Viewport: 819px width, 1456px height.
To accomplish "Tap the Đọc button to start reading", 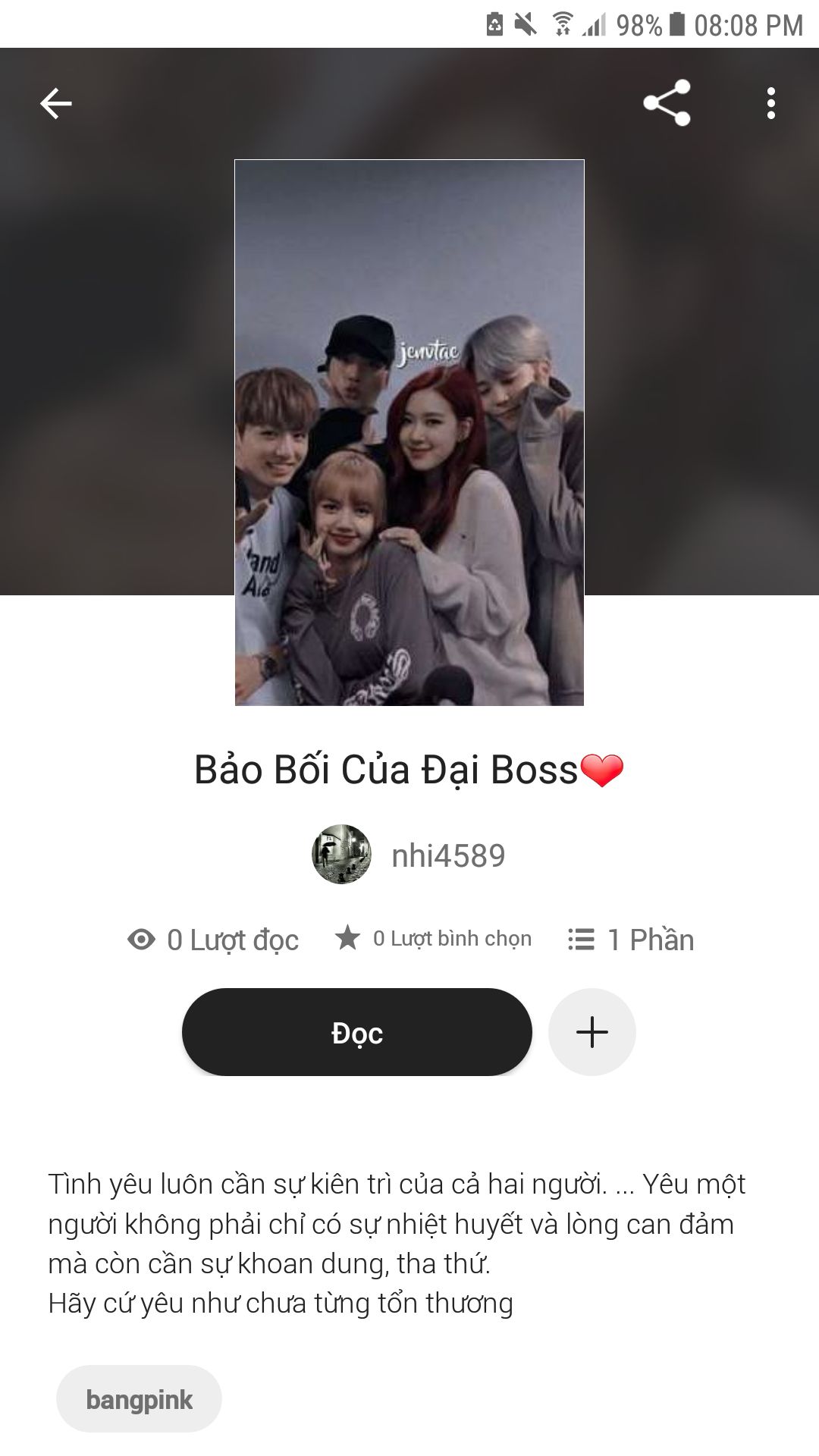I will [x=356, y=1031].
